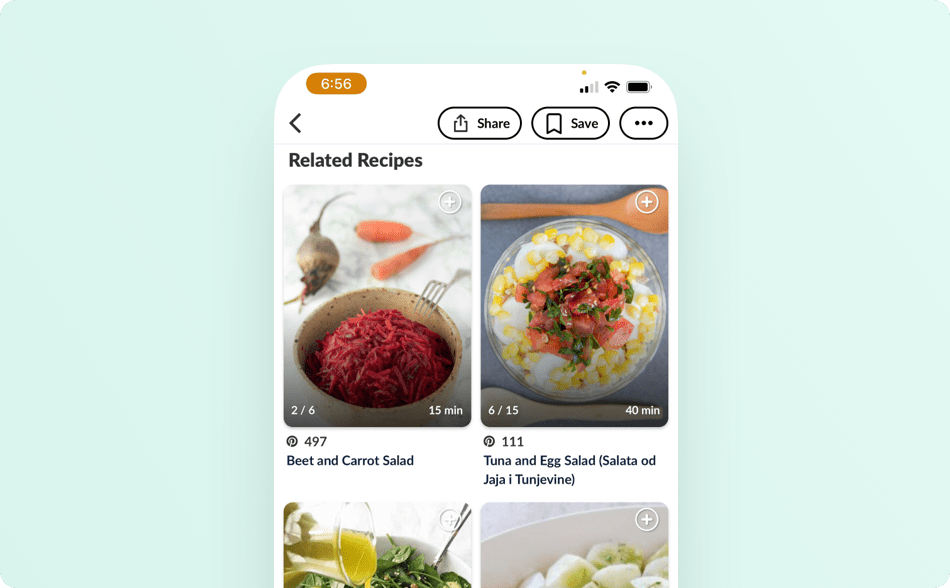Share this recipe

(x=479, y=123)
